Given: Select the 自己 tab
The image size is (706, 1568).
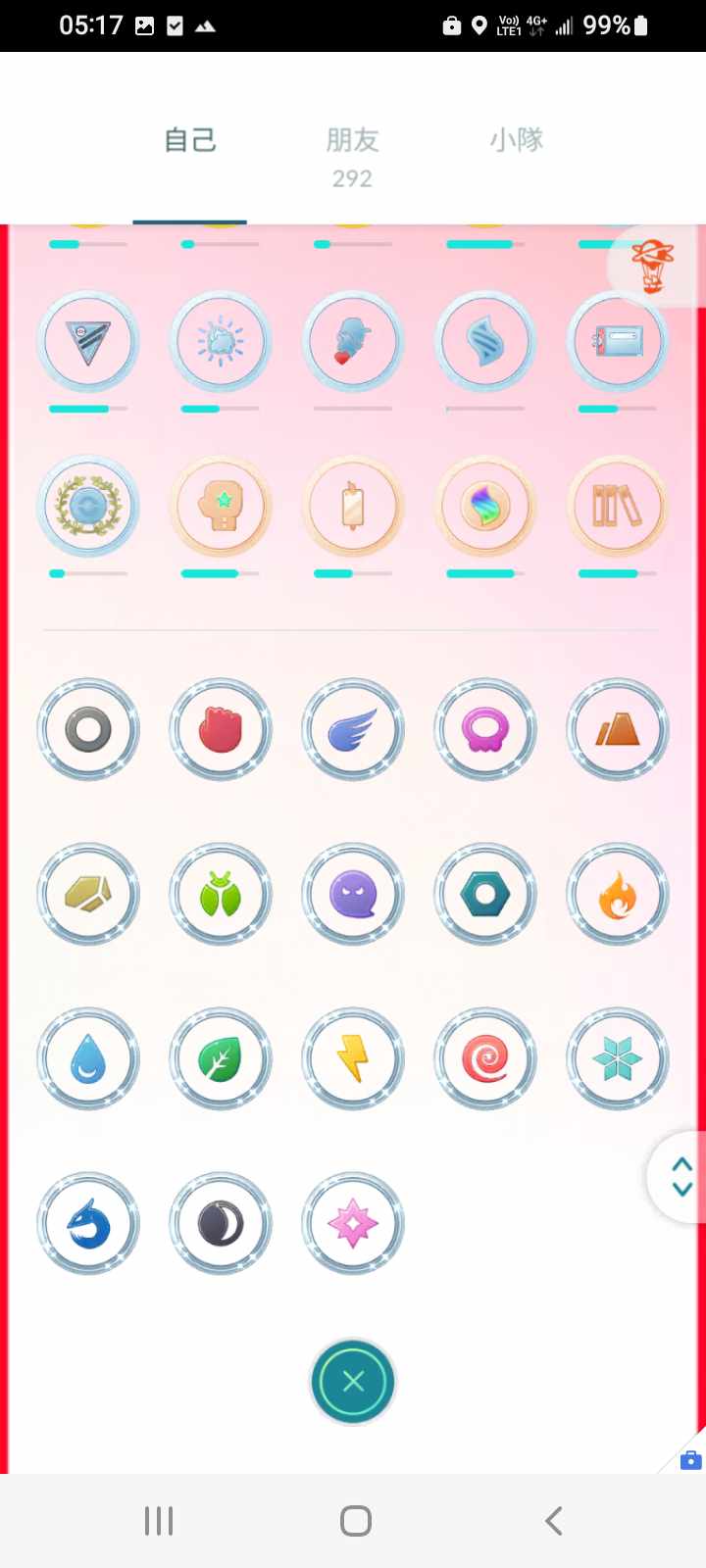Looking at the screenshot, I should 189,140.
